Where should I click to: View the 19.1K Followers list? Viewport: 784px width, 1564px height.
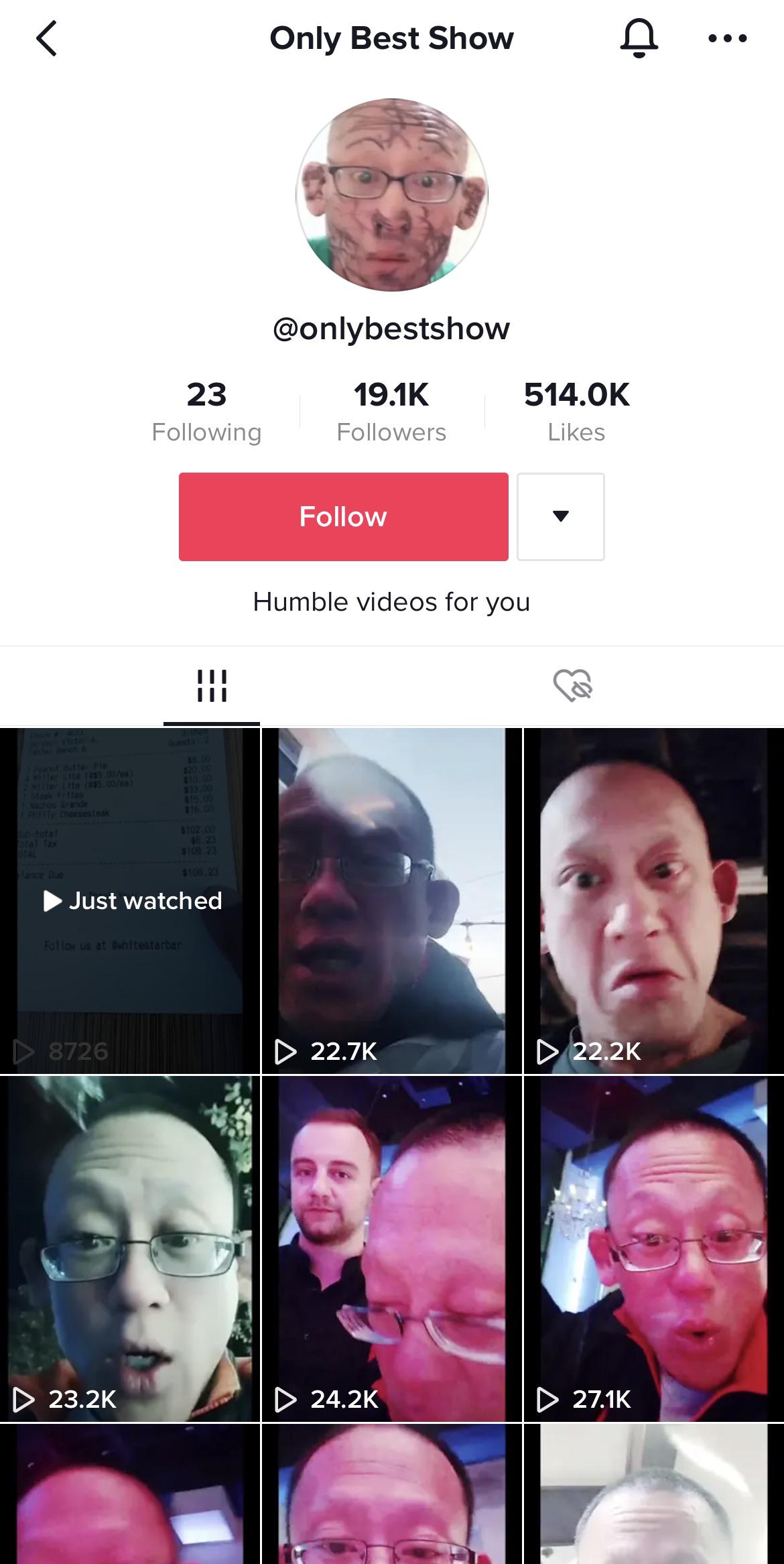tap(391, 411)
